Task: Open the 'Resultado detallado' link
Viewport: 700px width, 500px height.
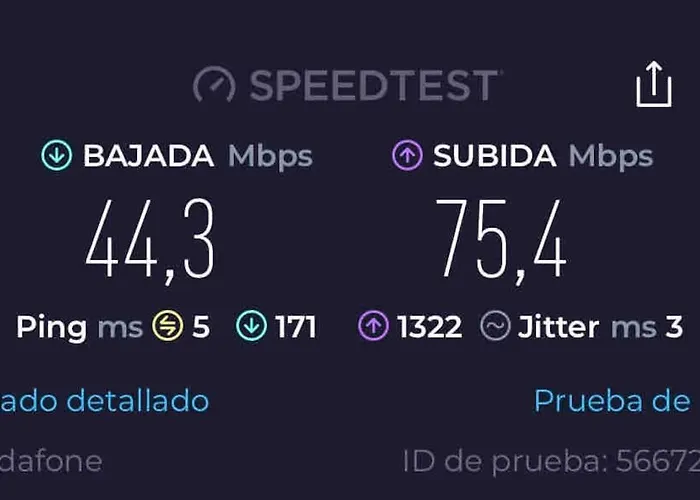Action: coord(105,401)
